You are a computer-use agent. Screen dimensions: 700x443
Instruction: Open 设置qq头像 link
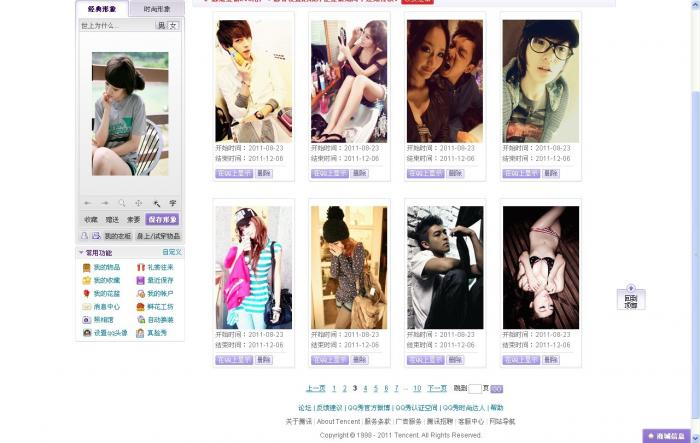(x=110, y=332)
